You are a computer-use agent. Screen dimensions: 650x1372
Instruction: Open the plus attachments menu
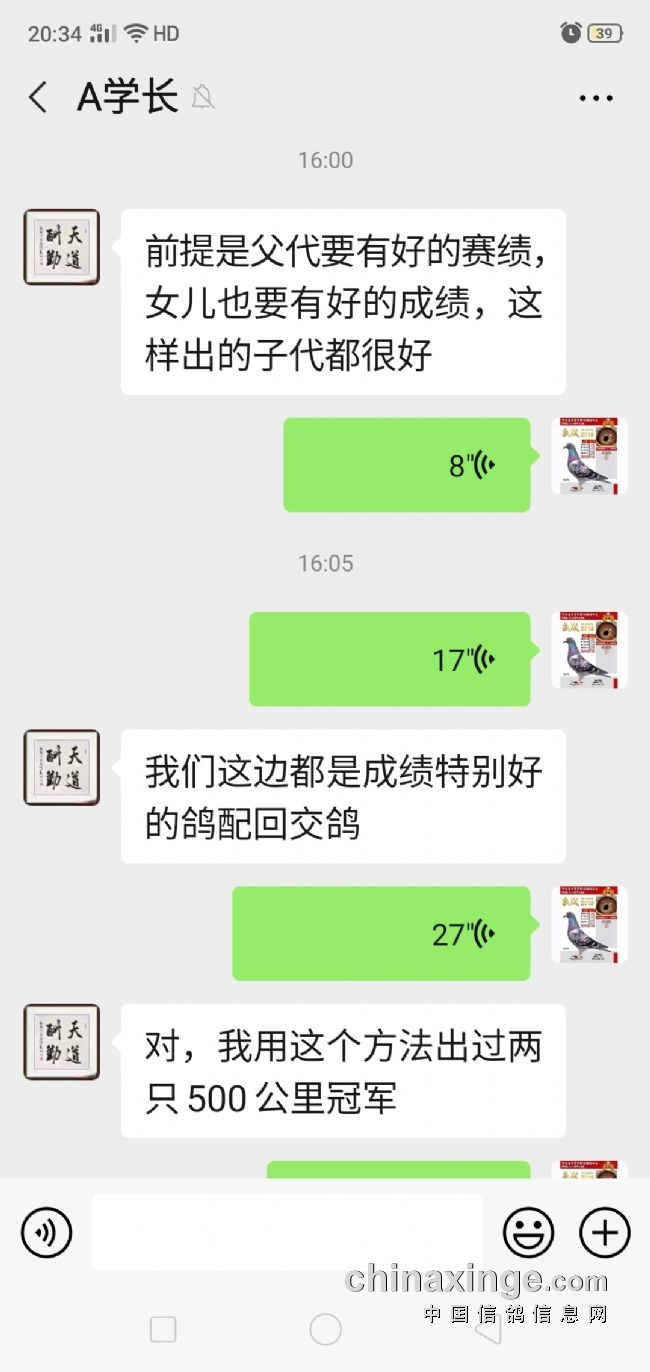(x=605, y=1231)
